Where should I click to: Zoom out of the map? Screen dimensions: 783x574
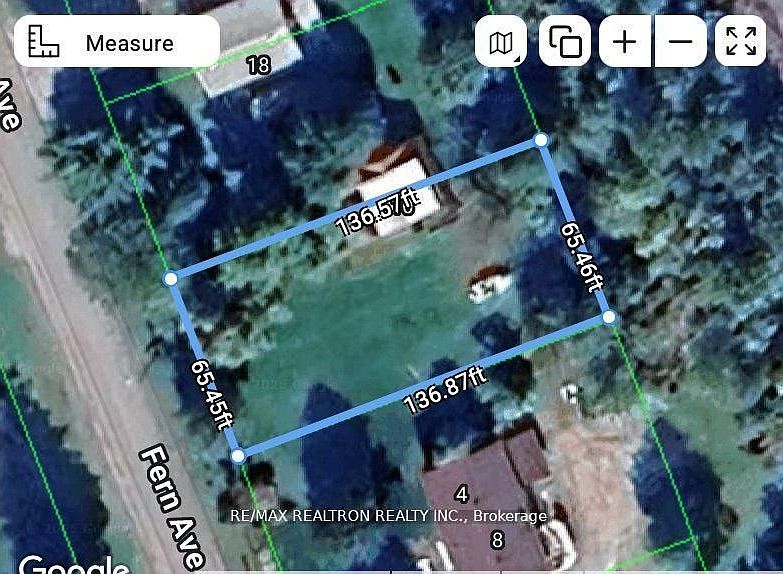click(x=681, y=42)
